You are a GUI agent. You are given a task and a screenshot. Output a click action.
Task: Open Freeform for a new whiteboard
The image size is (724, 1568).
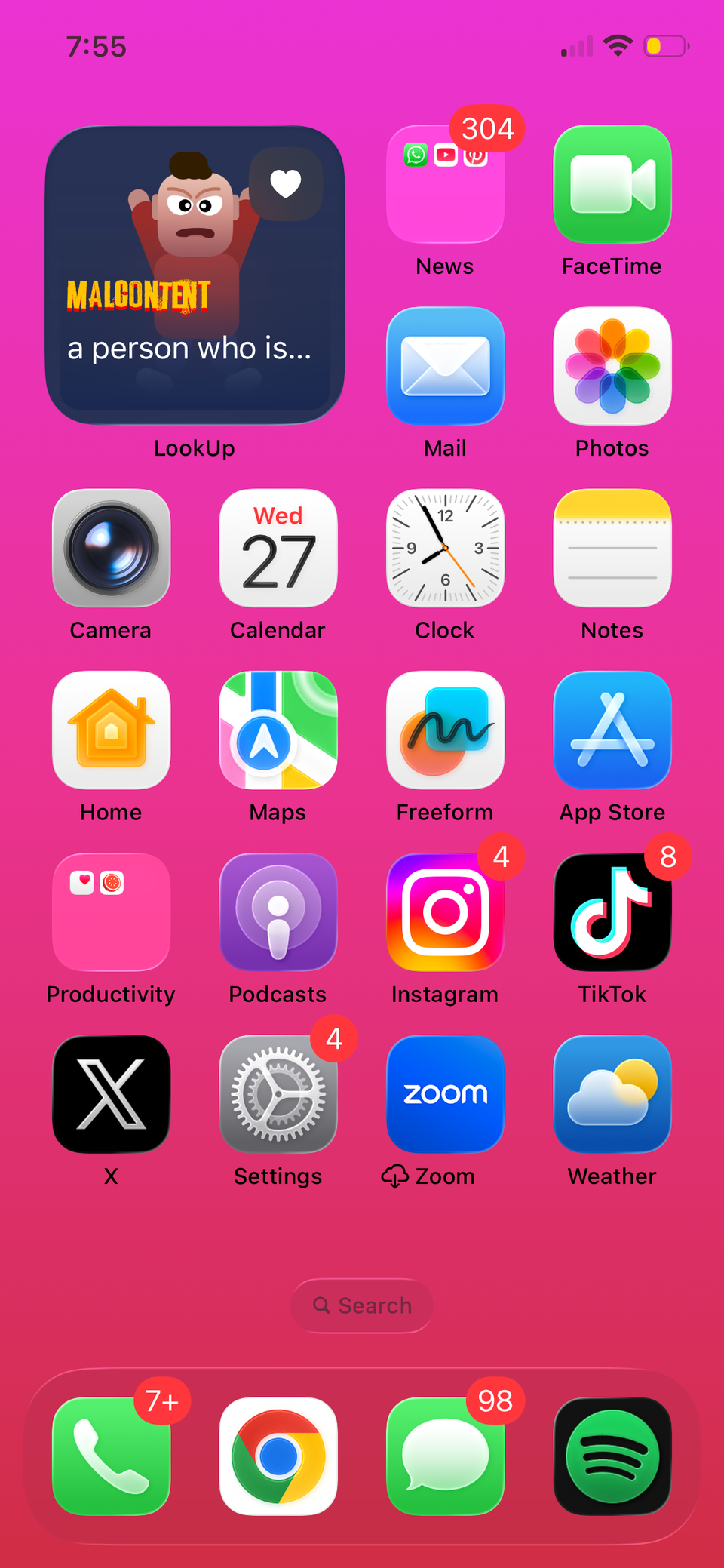(444, 730)
